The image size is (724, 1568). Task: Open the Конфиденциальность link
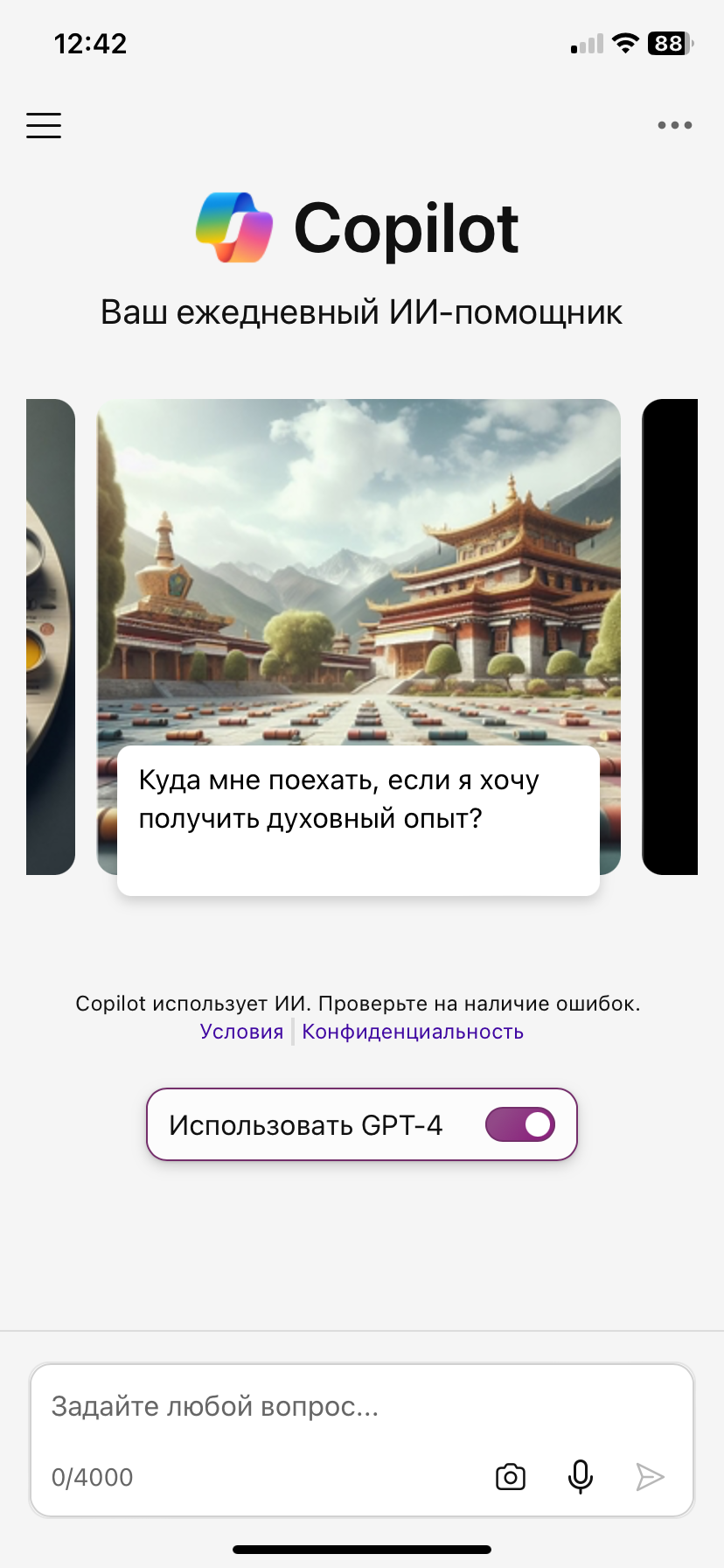coord(413,1032)
